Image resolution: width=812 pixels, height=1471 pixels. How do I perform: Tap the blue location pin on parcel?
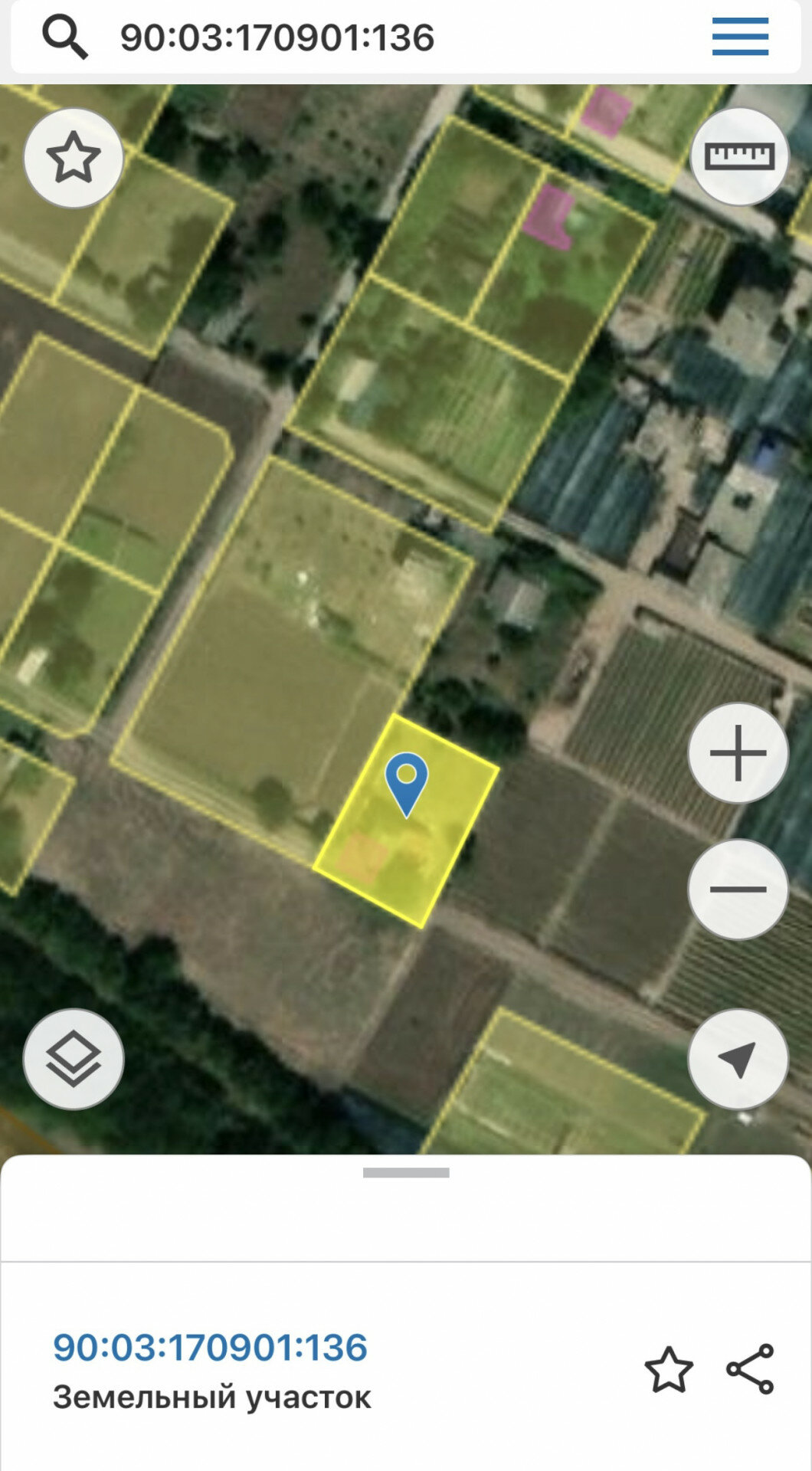406,784
